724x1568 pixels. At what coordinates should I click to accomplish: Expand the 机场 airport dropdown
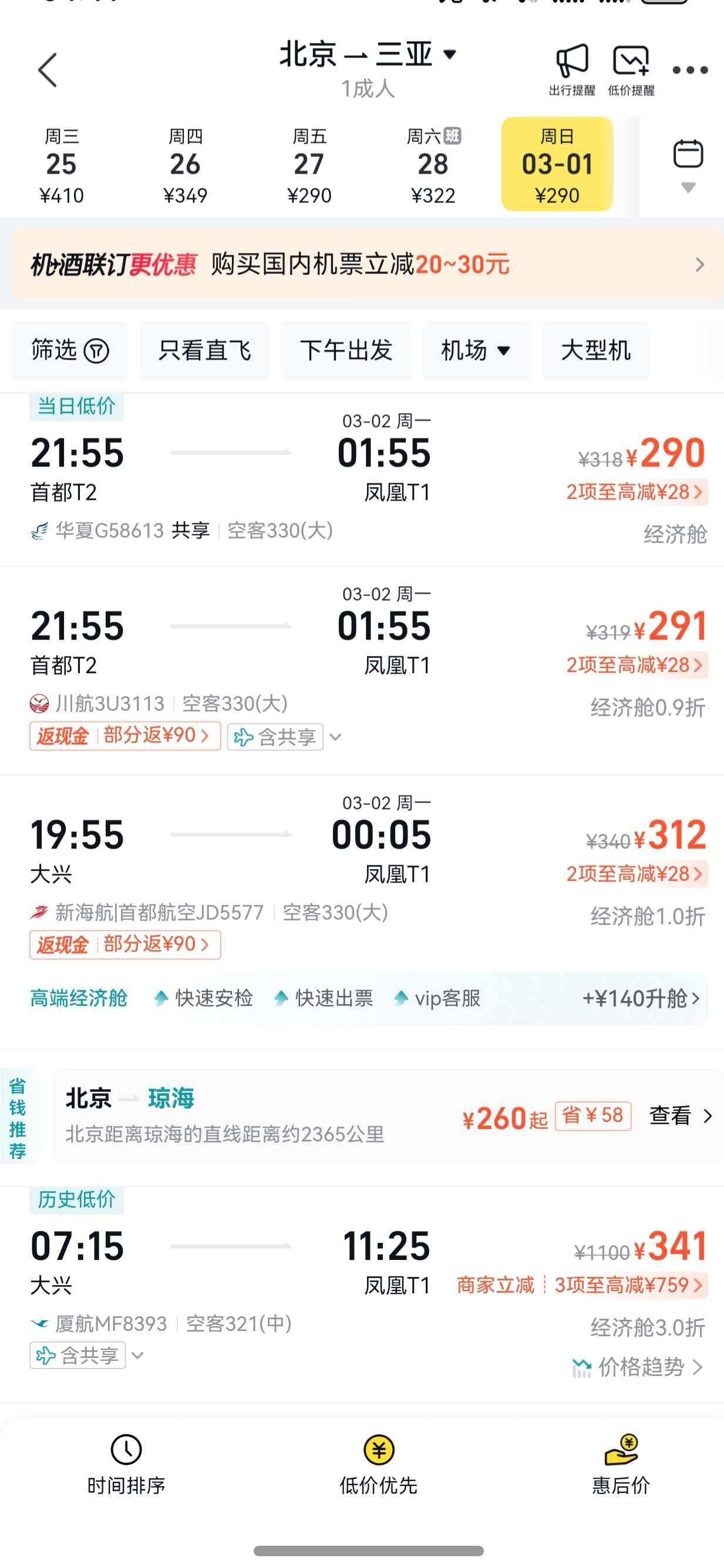(x=476, y=350)
